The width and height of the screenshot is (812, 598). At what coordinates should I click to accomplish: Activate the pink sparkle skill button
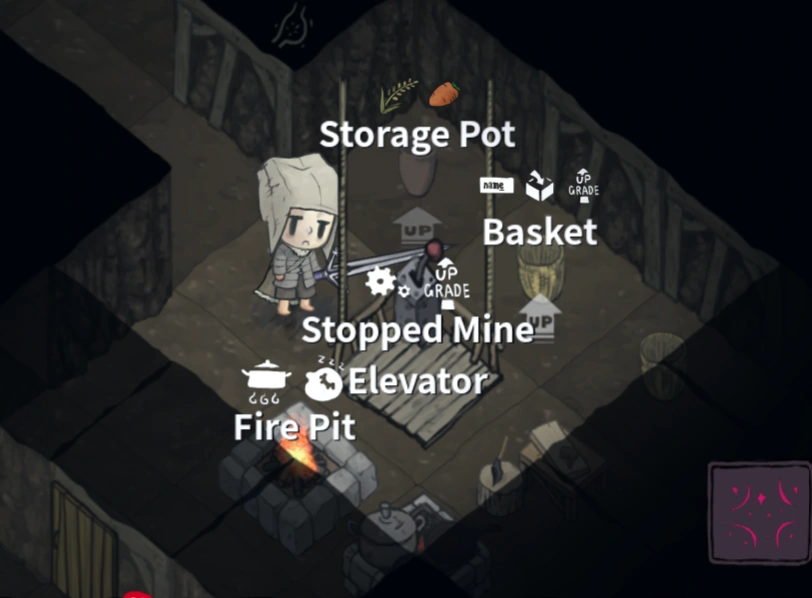pos(758,511)
